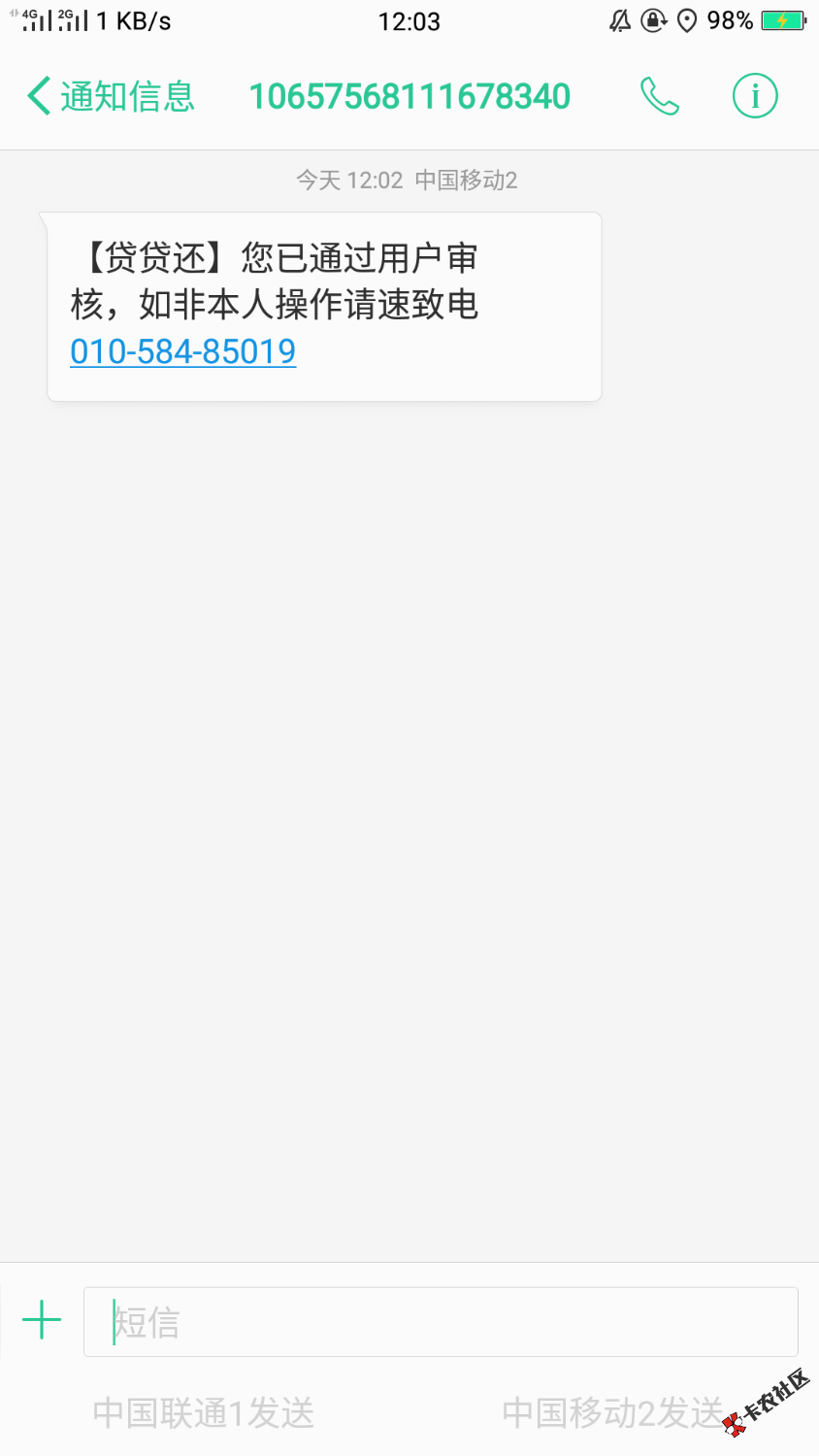Call the sender using the phone icon

(660, 97)
